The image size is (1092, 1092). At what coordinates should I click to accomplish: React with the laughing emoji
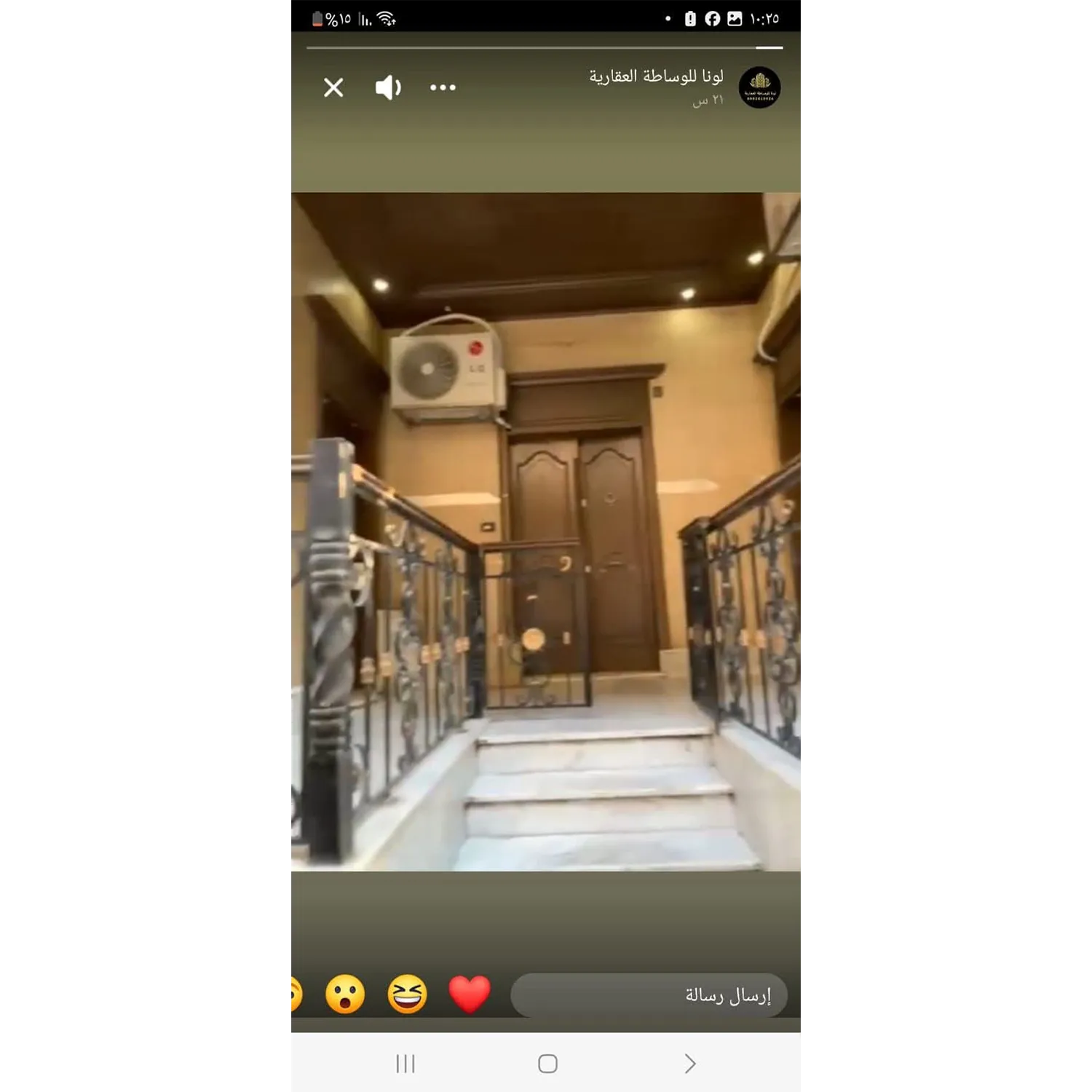click(407, 994)
